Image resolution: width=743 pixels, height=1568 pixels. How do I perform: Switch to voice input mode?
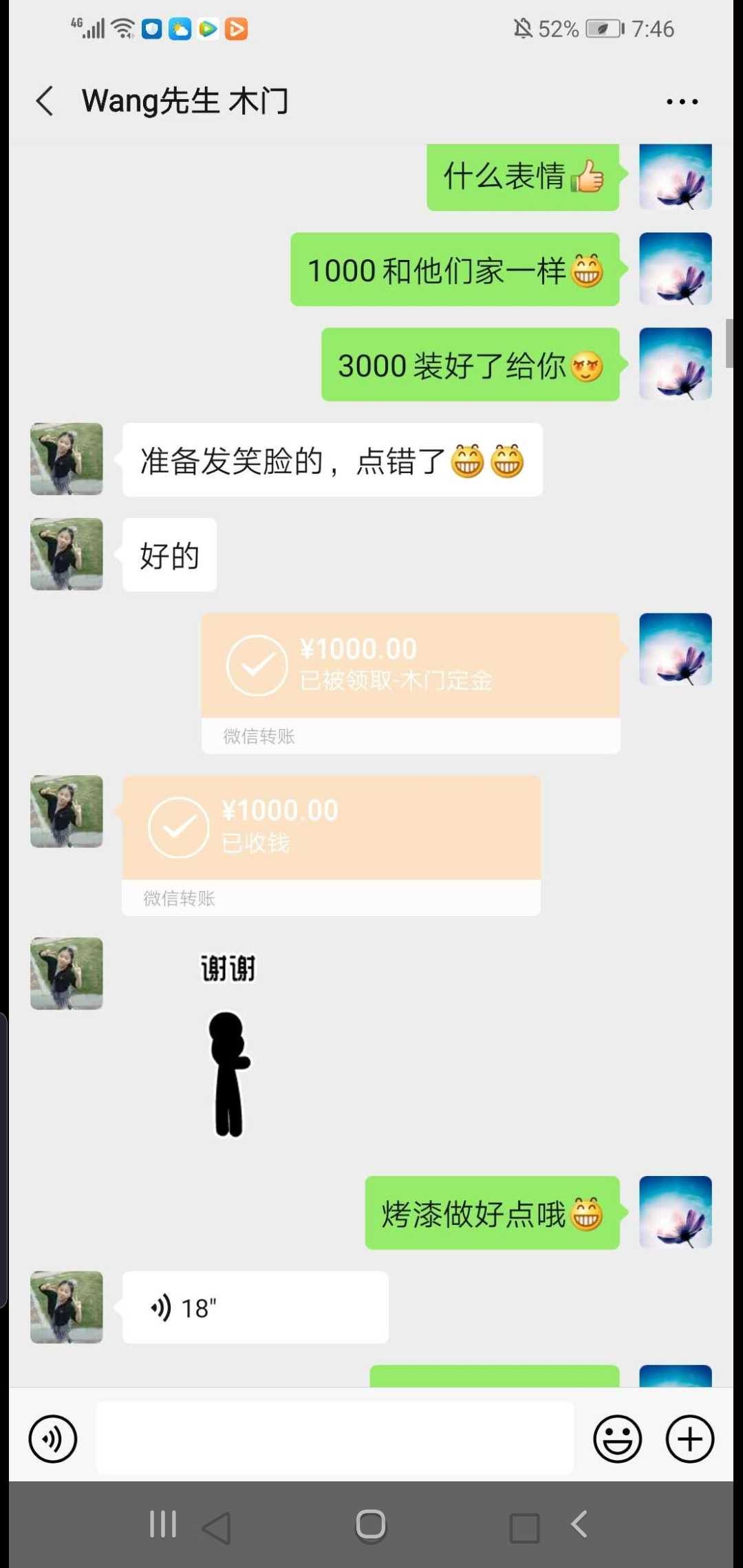coord(53,1439)
